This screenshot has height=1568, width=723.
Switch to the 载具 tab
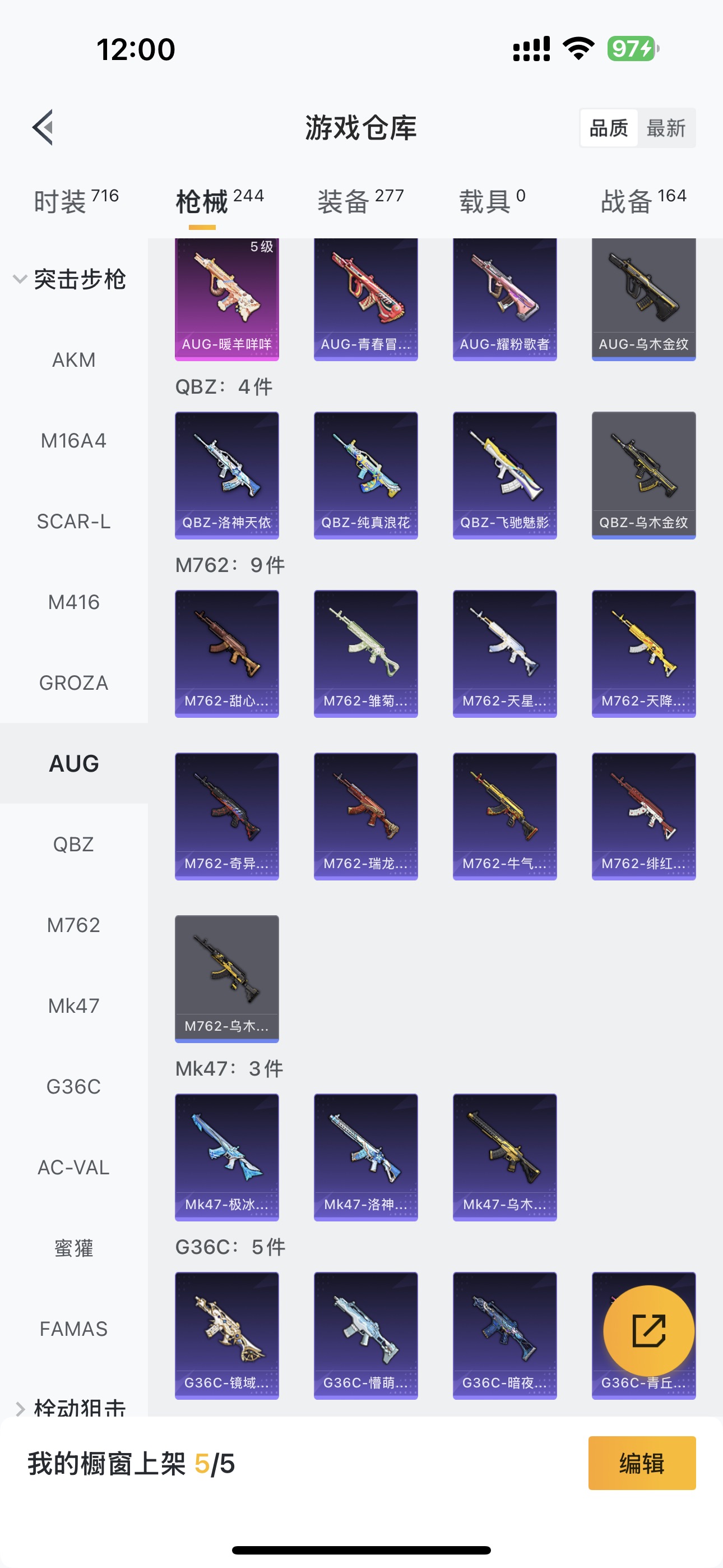pyautogui.click(x=492, y=201)
